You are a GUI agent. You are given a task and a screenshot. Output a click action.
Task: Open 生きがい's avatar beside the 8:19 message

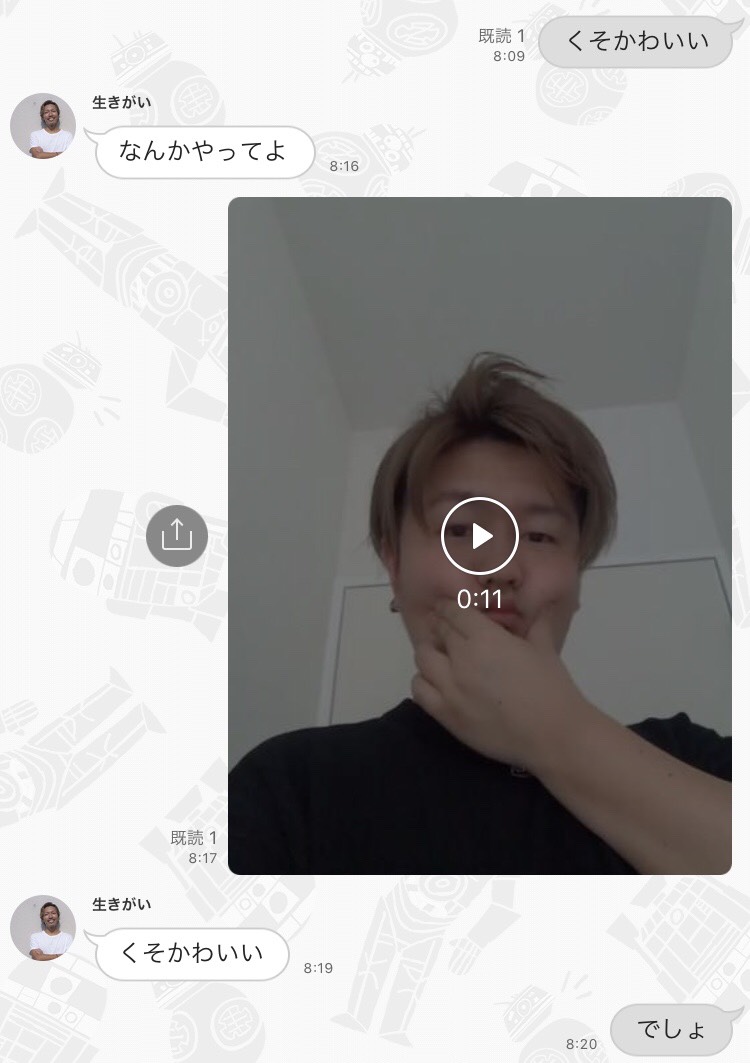(x=43, y=928)
